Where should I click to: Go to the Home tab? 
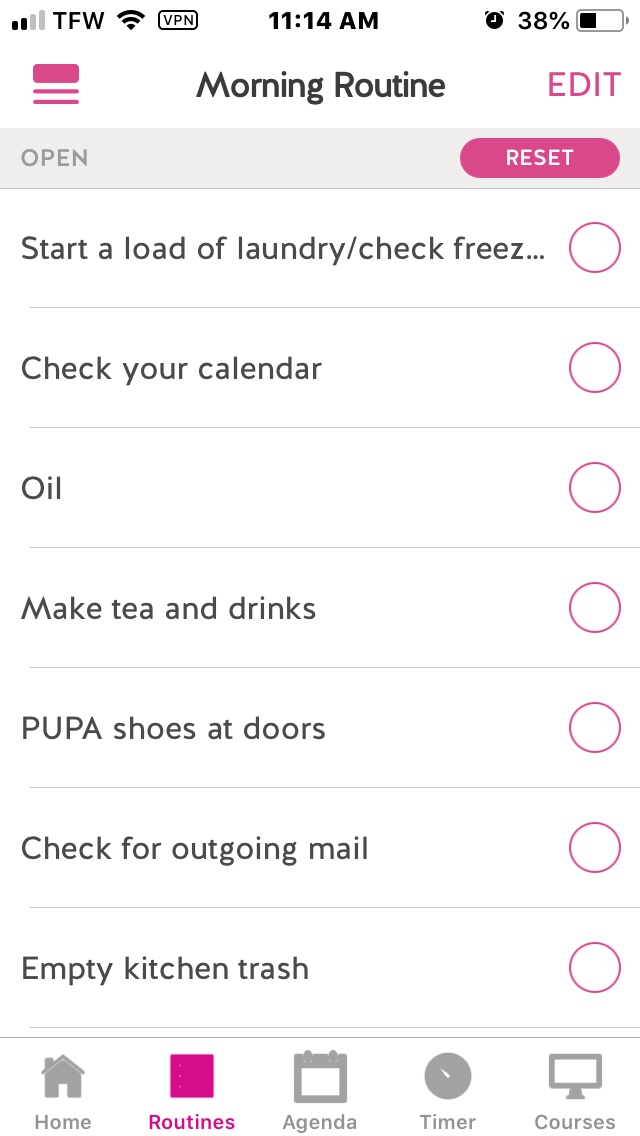coord(63,1091)
